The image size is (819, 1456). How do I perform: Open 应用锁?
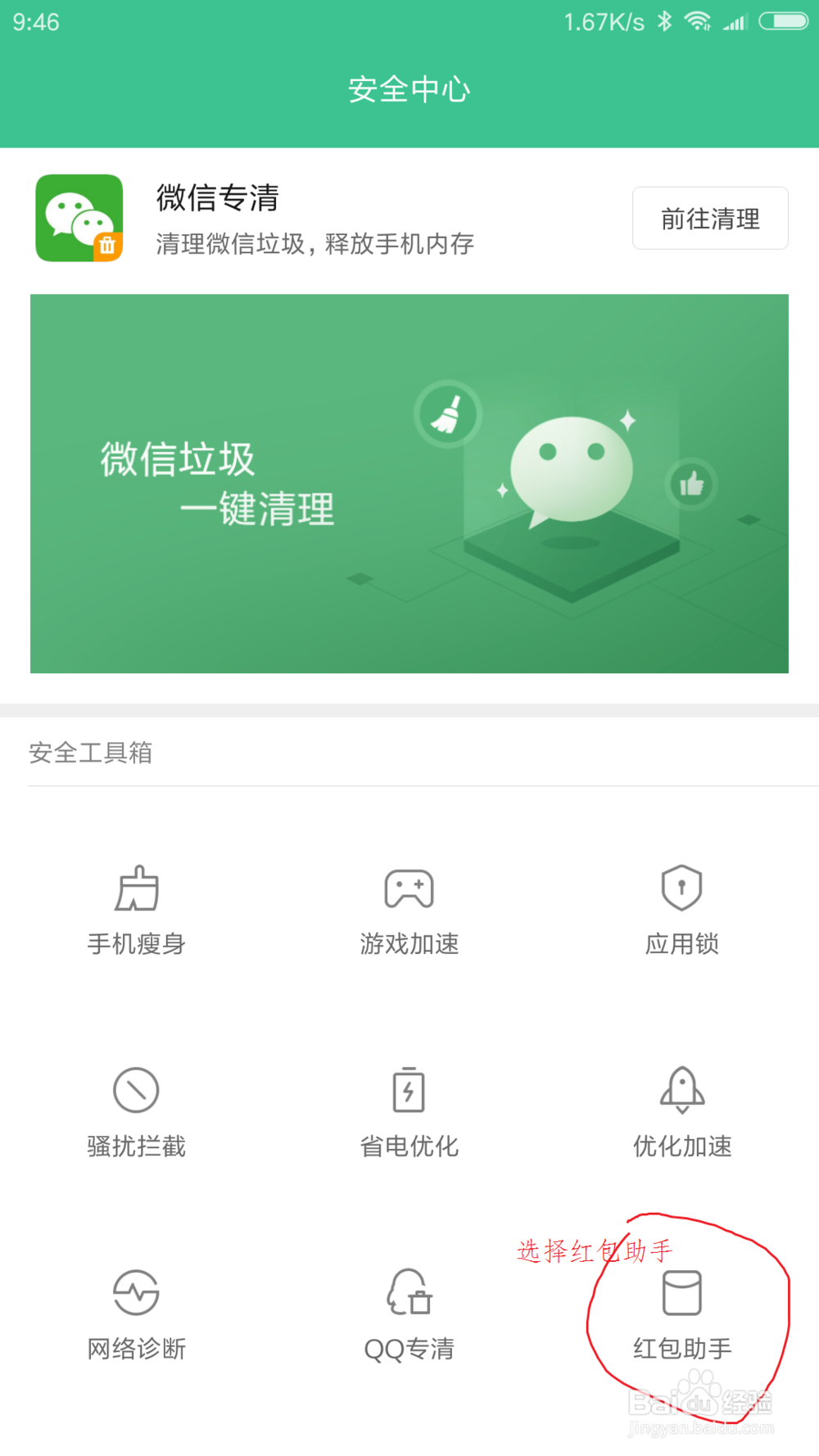point(682,910)
